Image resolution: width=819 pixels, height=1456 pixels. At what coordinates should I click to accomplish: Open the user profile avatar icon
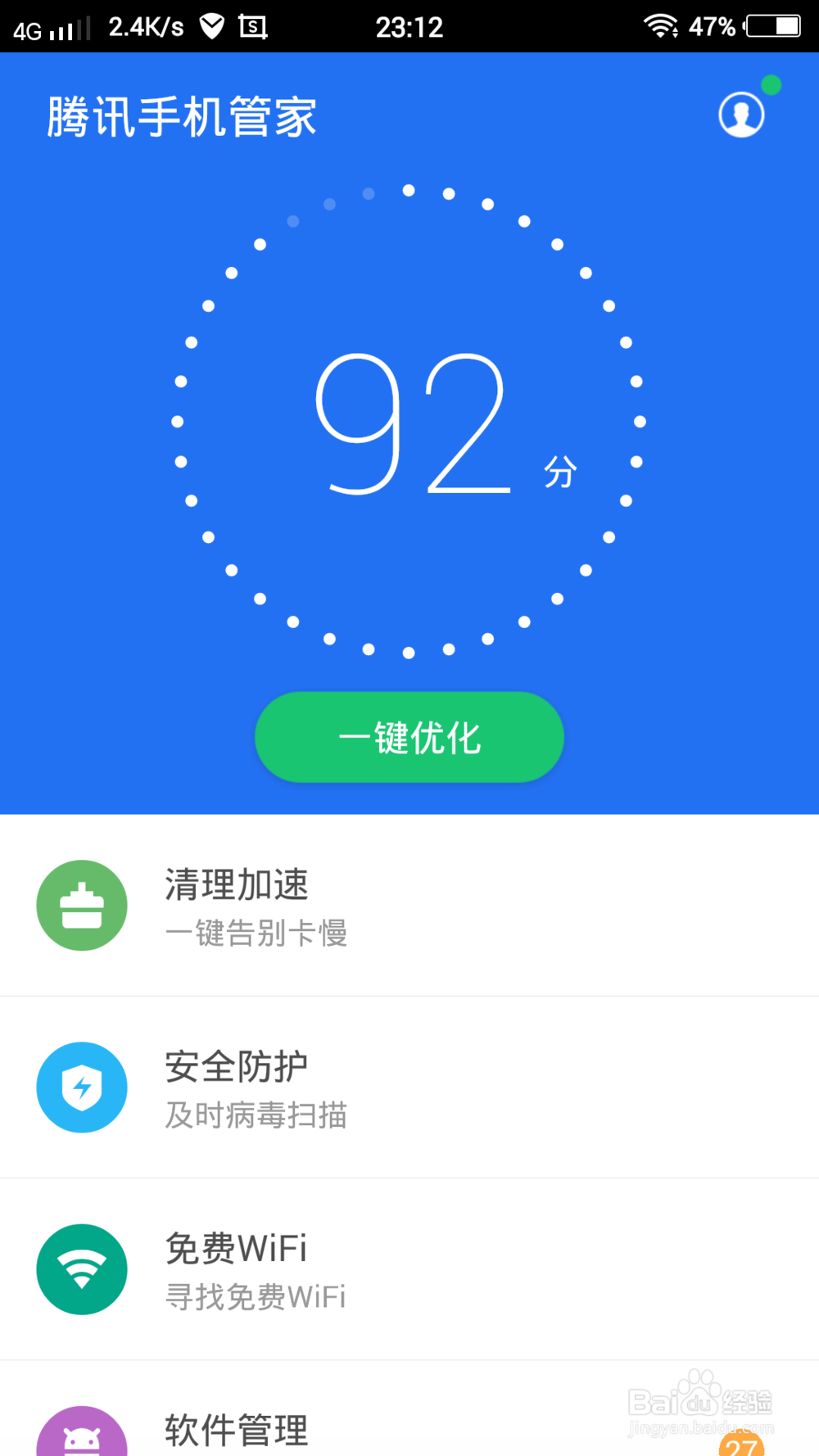click(x=740, y=115)
